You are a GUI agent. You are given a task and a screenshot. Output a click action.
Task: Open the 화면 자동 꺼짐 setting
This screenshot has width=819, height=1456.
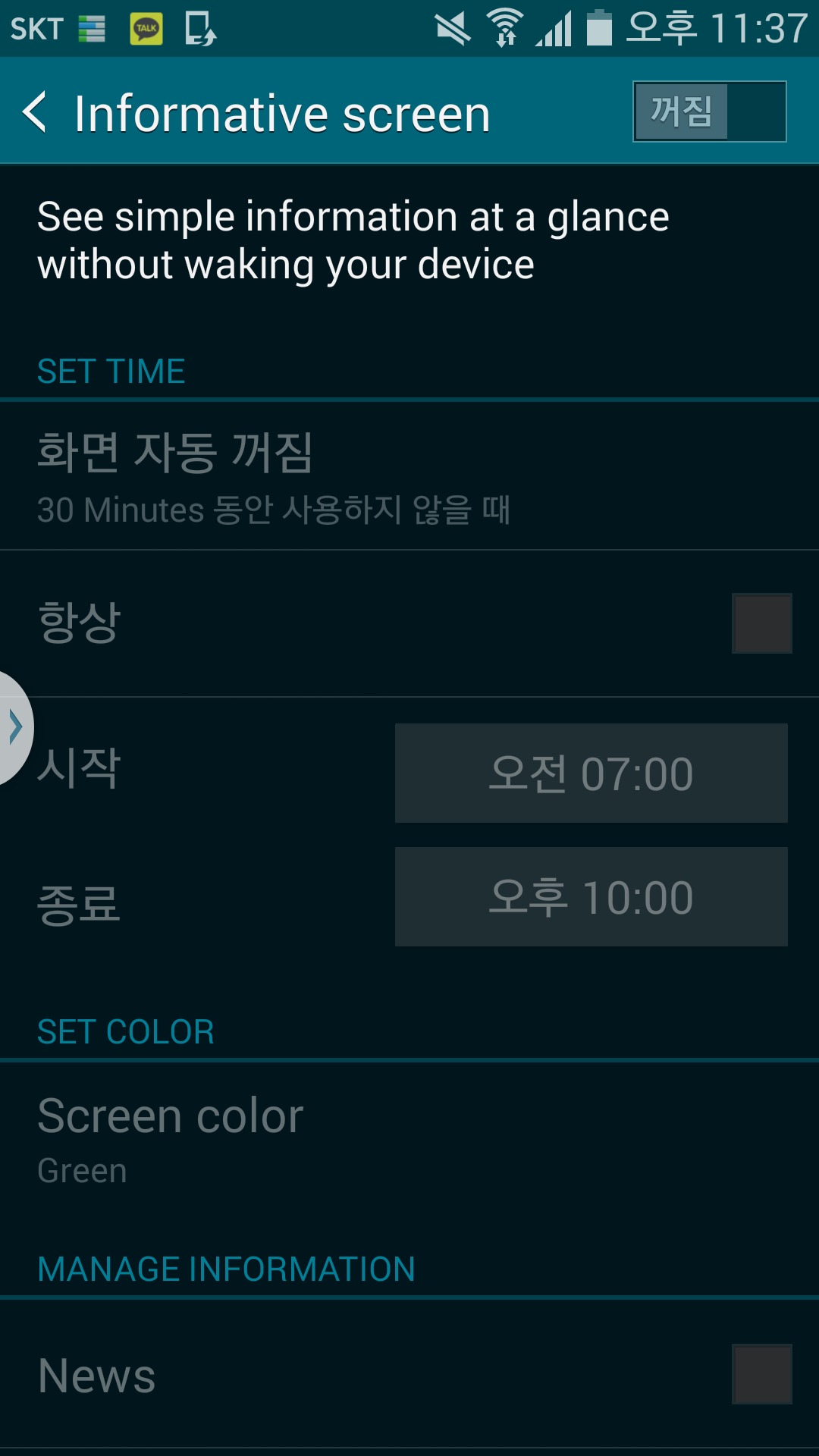point(409,476)
